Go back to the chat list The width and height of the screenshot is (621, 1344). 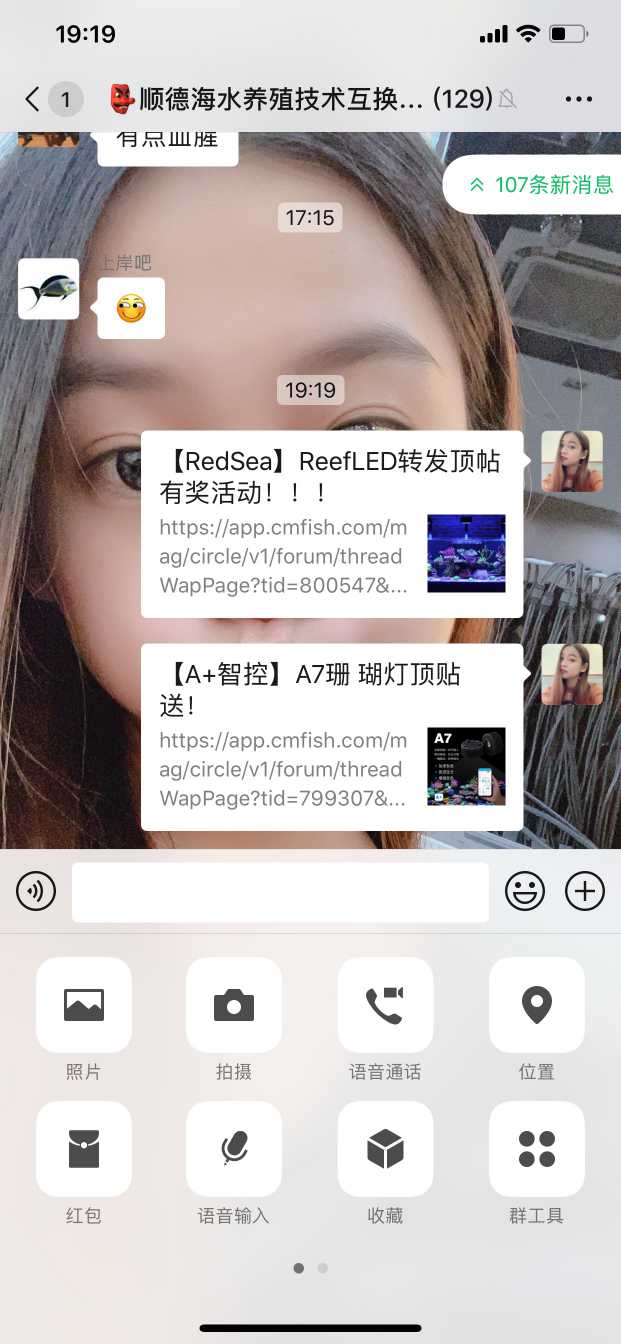click(33, 99)
